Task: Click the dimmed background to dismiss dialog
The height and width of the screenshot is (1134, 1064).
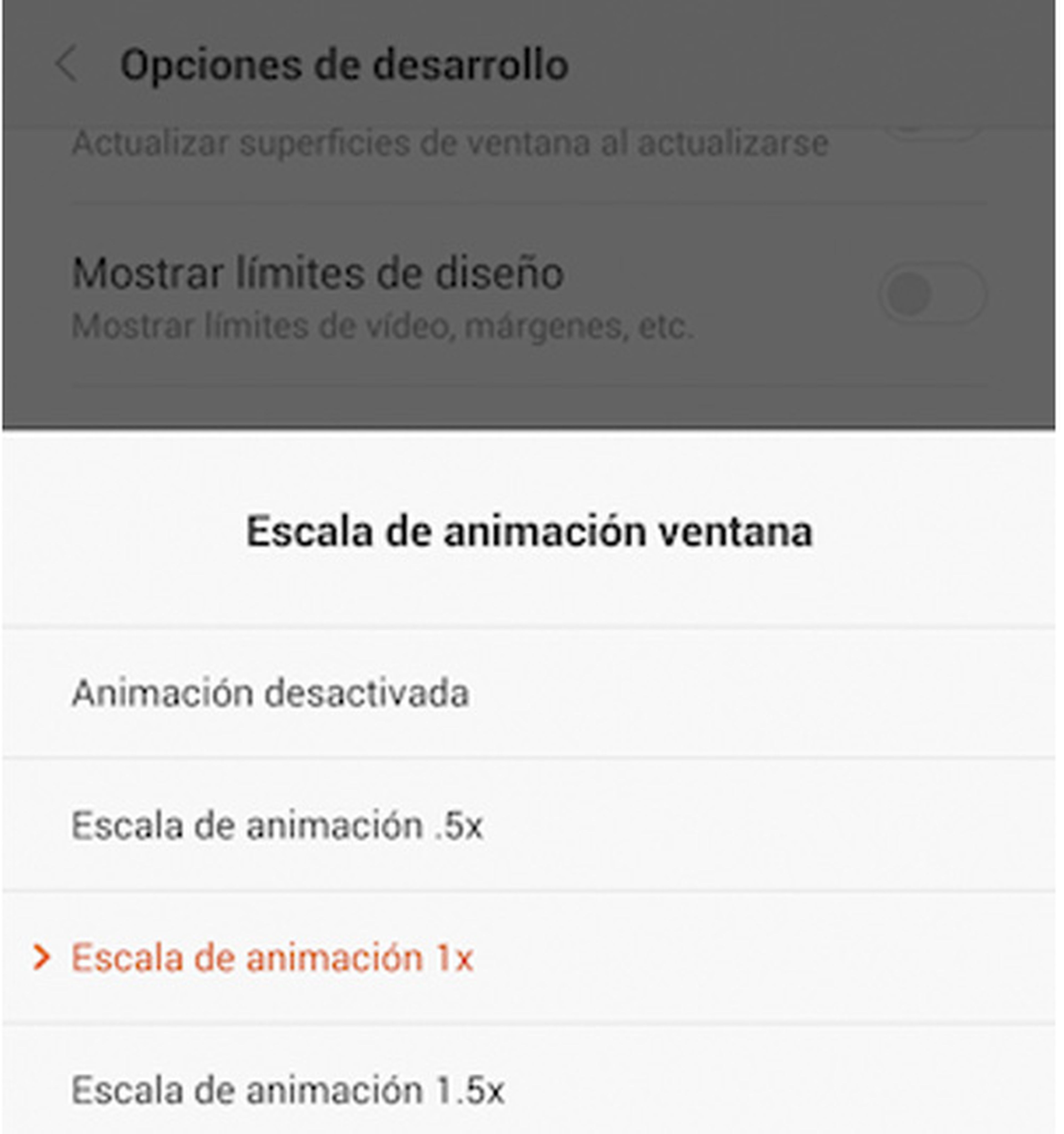Action: 531,388
